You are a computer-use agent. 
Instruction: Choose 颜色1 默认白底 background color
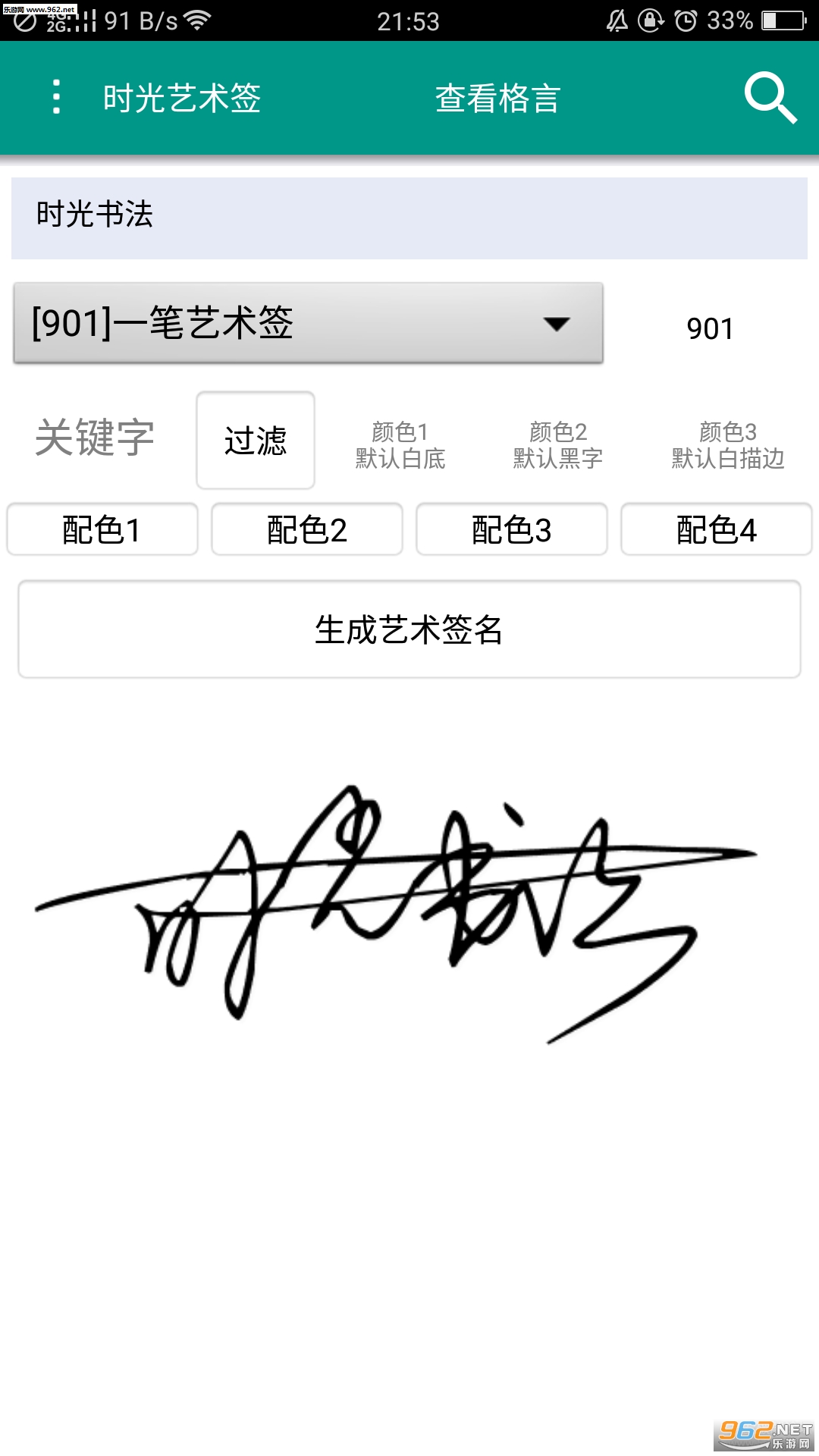pos(400,445)
